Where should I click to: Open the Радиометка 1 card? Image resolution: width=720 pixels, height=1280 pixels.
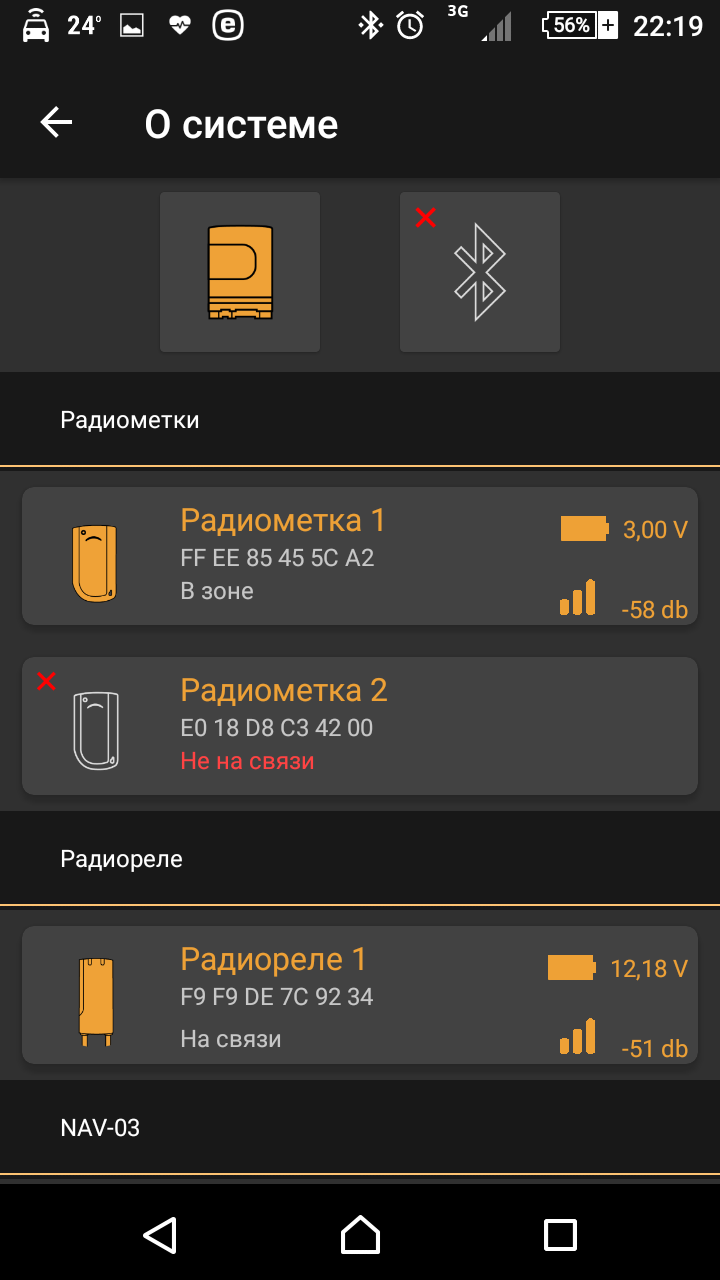(360, 556)
